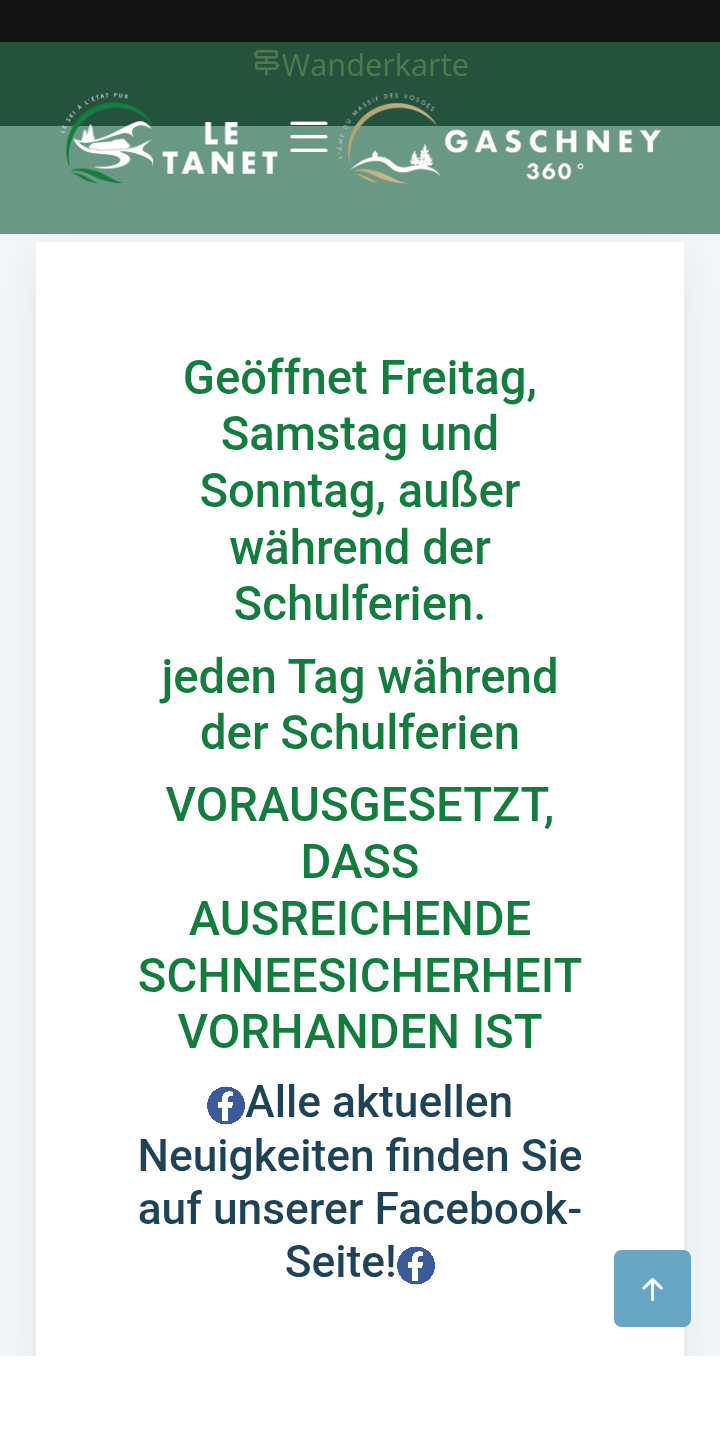Open Facebook icon before 'Alle aktuellen'

tap(226, 1105)
